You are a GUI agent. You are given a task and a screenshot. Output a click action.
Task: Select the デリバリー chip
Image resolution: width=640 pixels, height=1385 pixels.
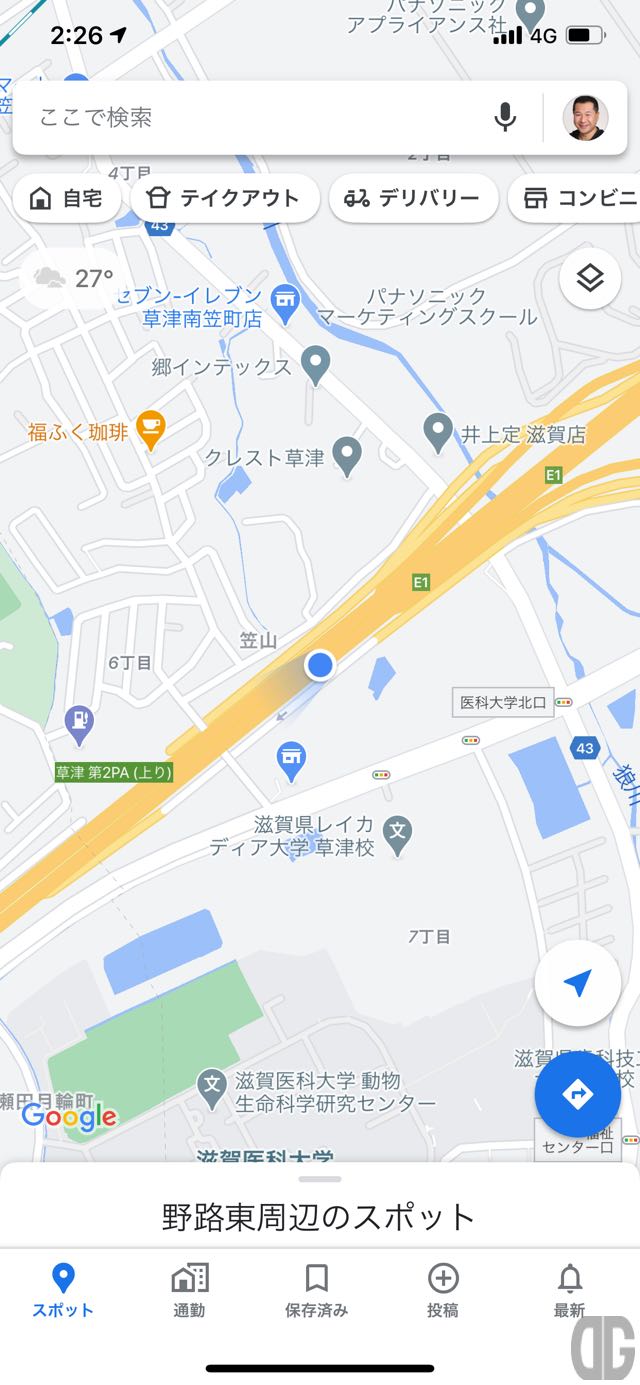(x=412, y=198)
